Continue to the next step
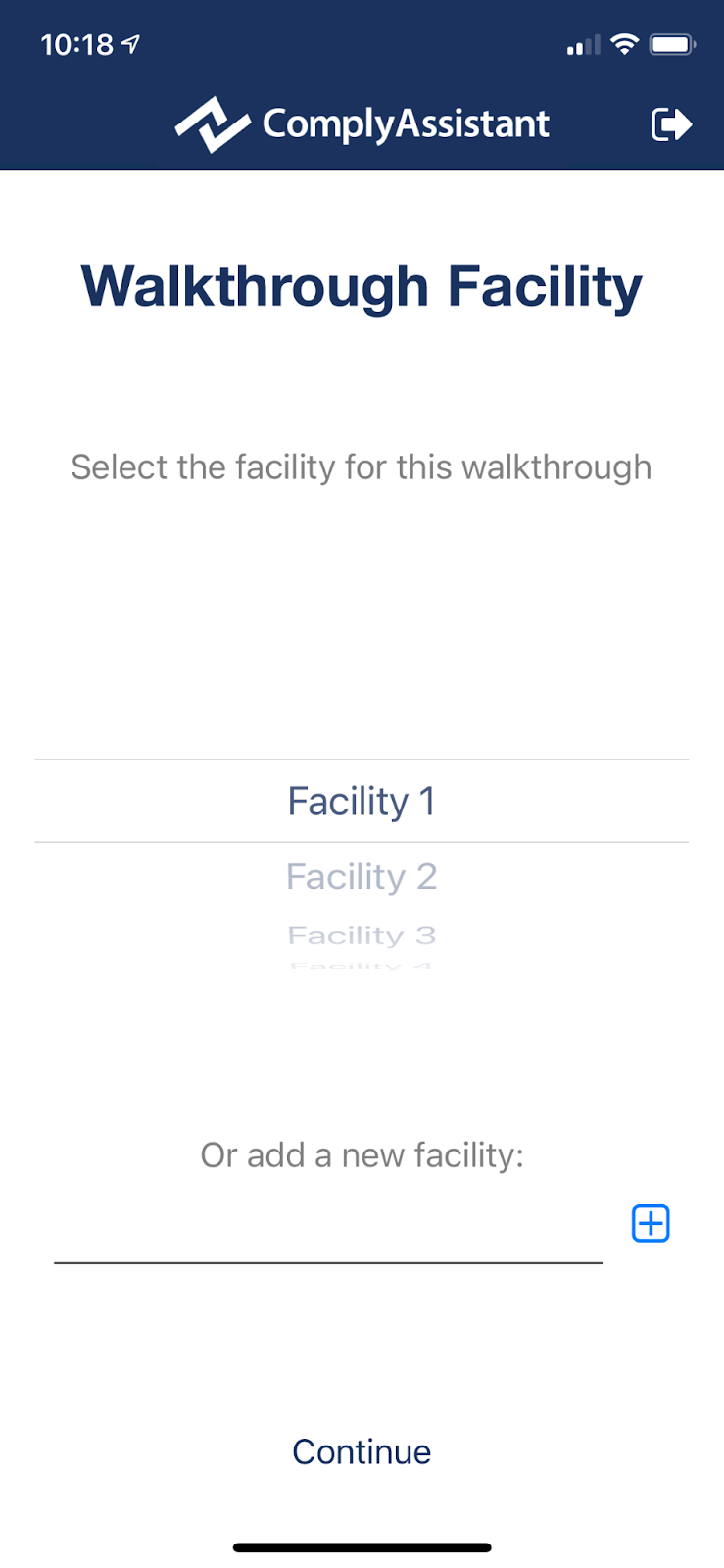724x1568 pixels. (x=362, y=1451)
